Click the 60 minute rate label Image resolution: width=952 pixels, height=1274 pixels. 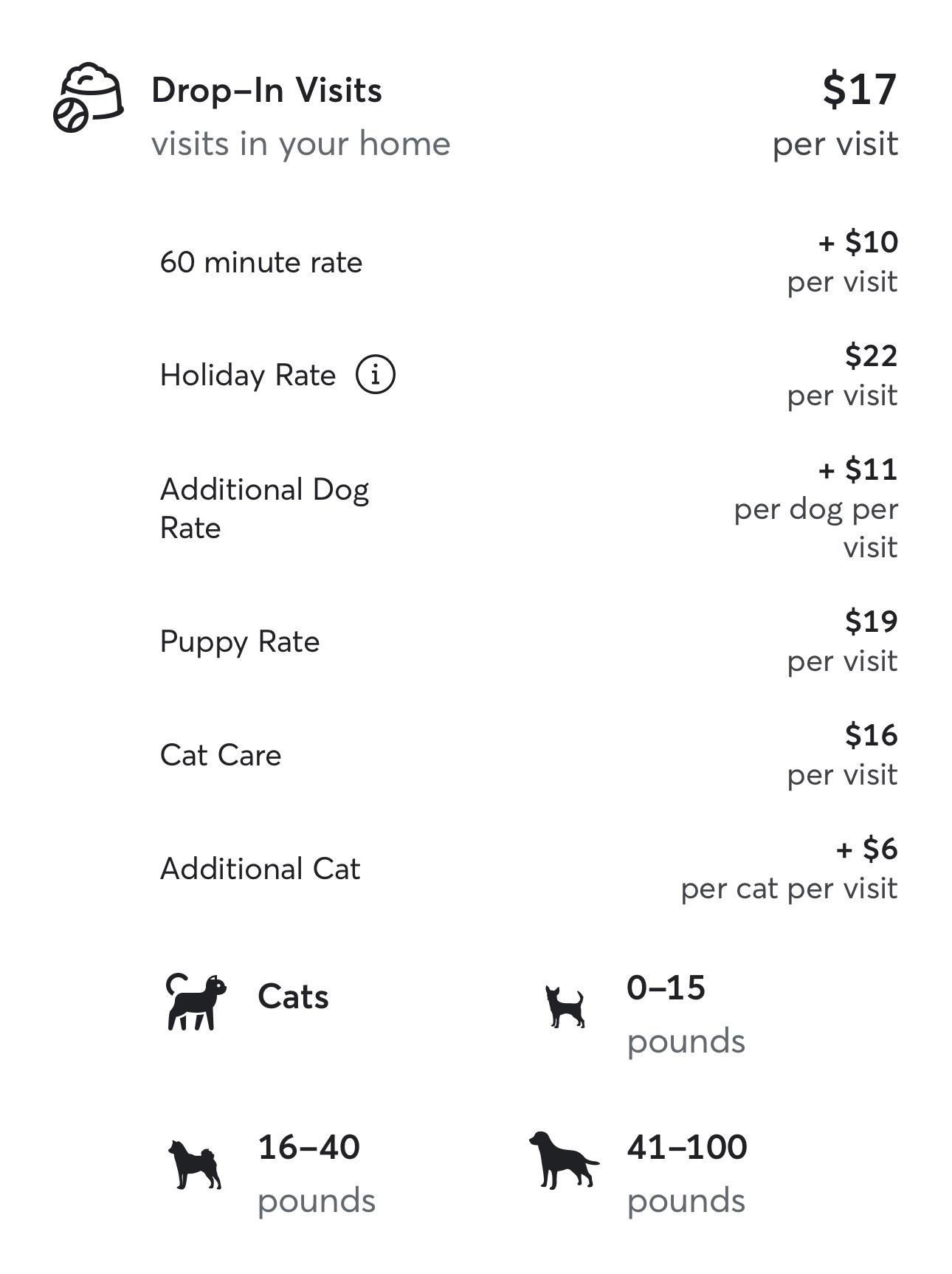coord(261,262)
